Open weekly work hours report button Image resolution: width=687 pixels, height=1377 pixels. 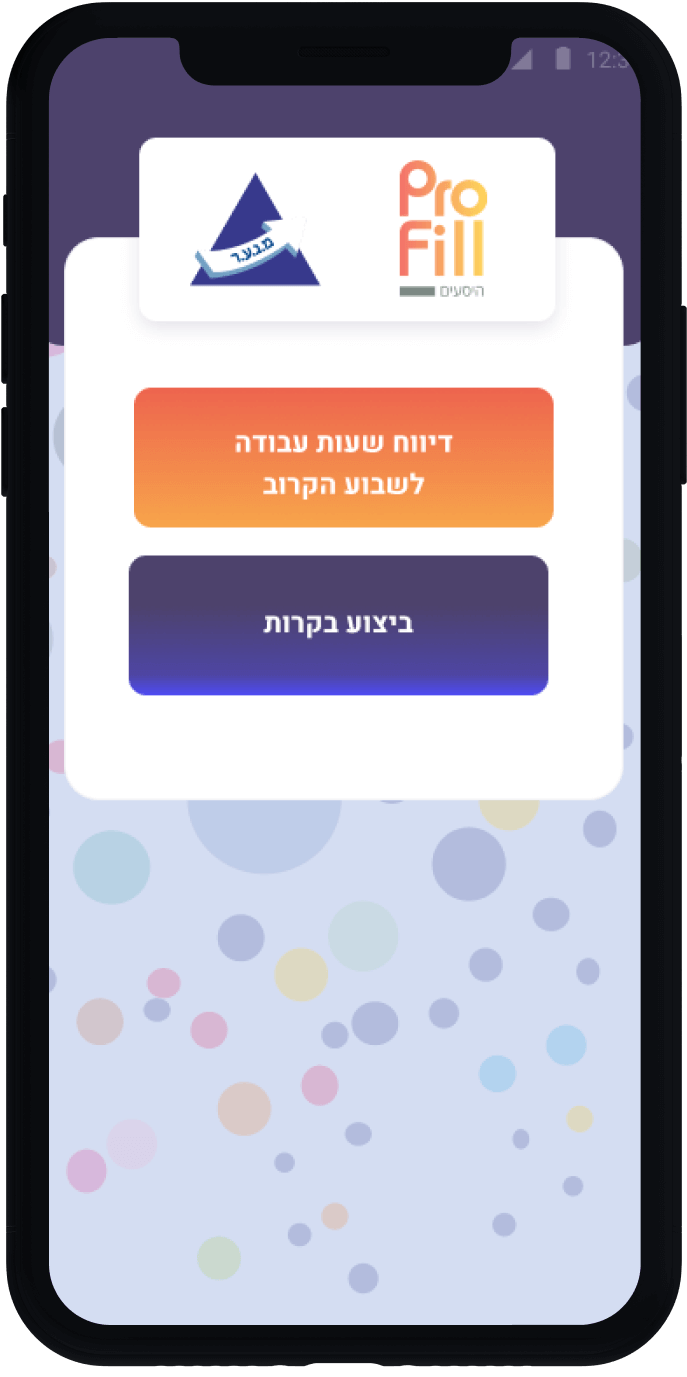pos(343,458)
